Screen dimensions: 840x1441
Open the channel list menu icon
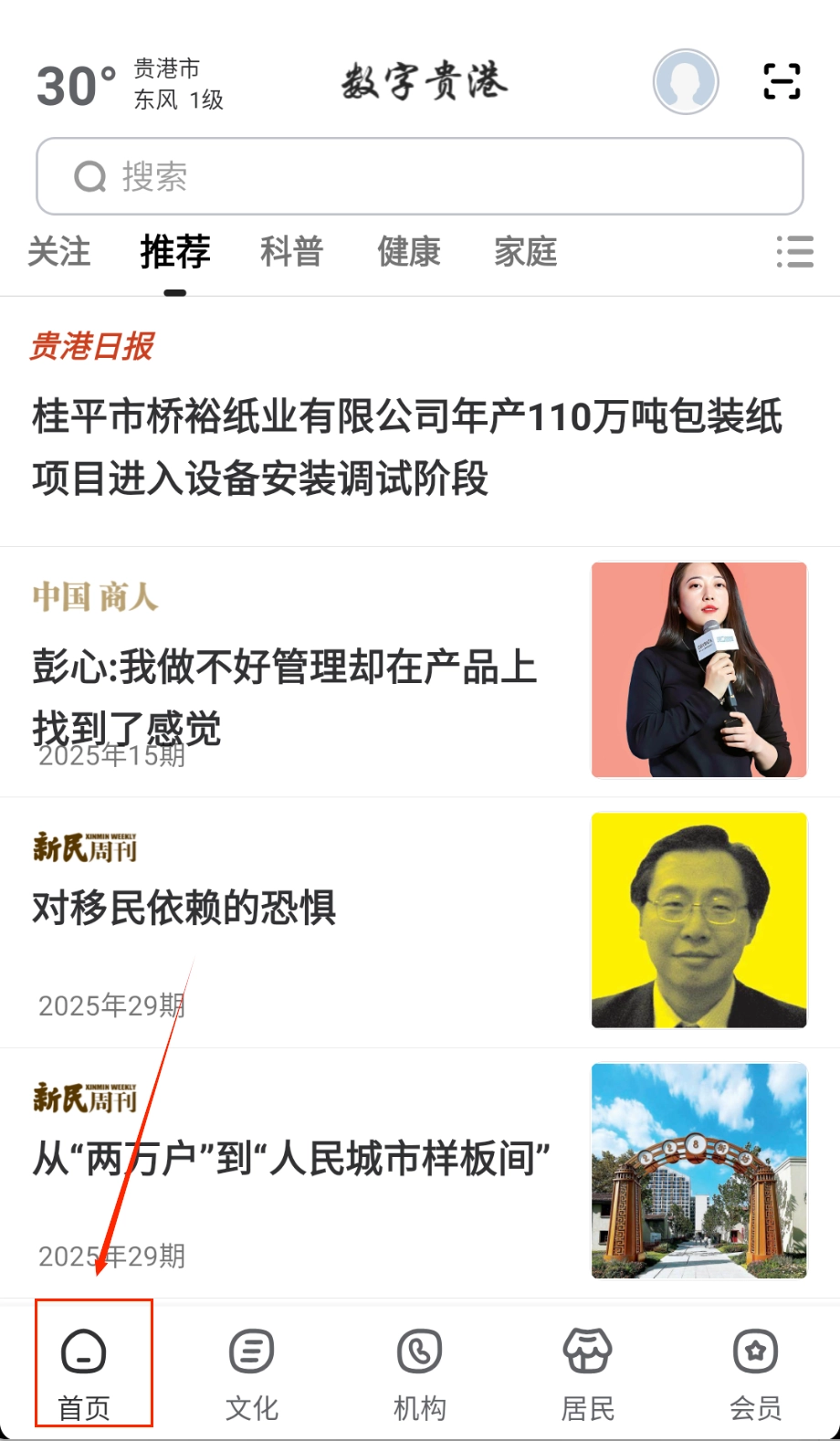click(x=794, y=251)
